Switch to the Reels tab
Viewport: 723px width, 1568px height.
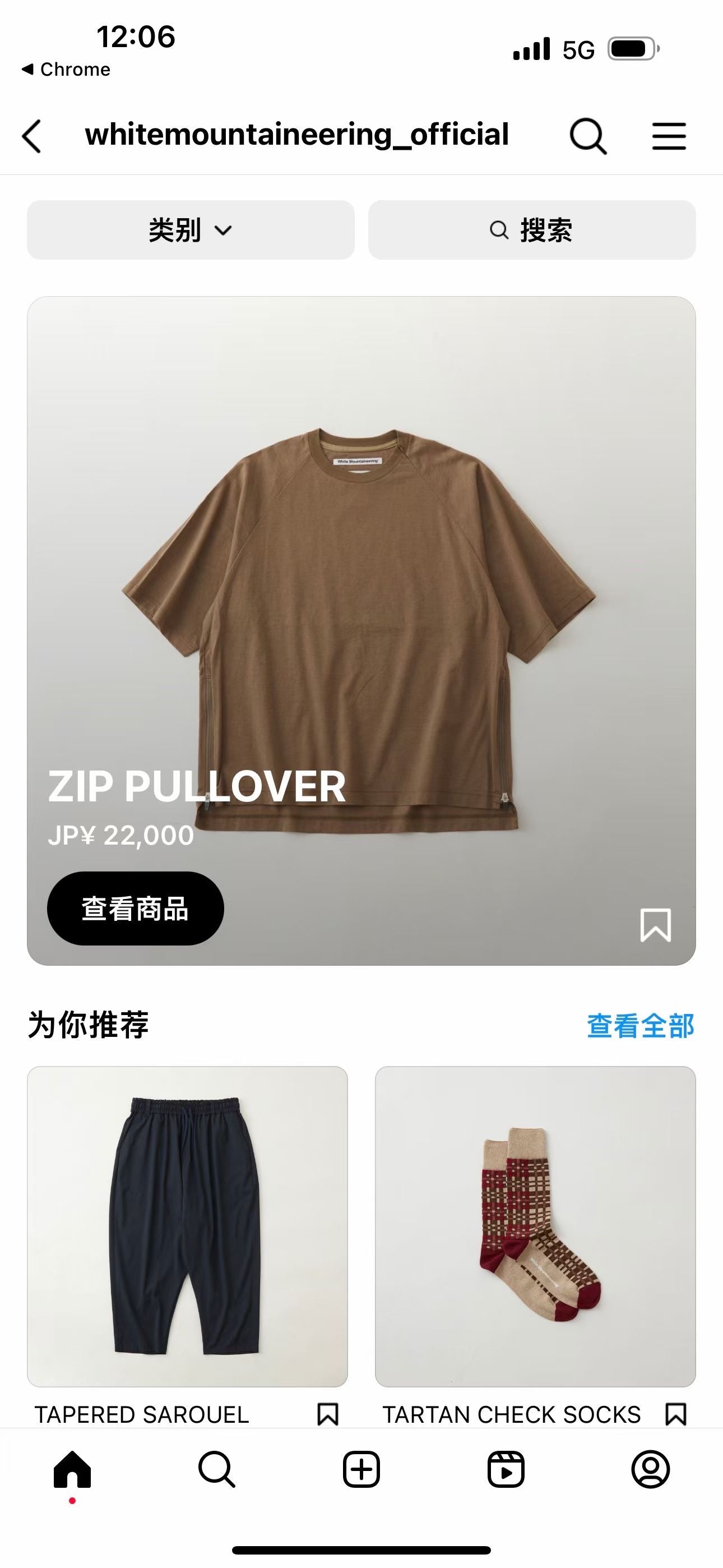coord(506,1469)
